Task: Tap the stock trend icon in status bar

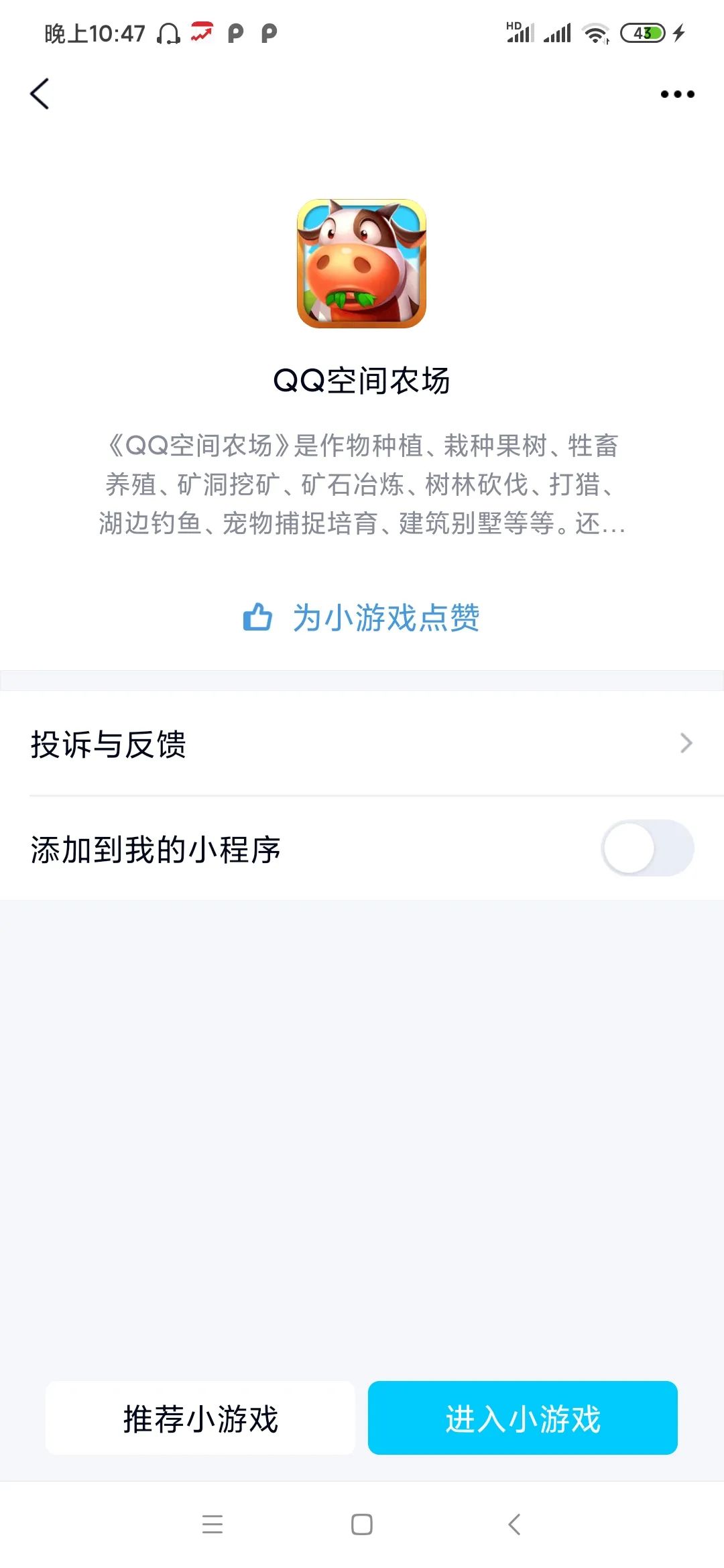Action: 201,32
